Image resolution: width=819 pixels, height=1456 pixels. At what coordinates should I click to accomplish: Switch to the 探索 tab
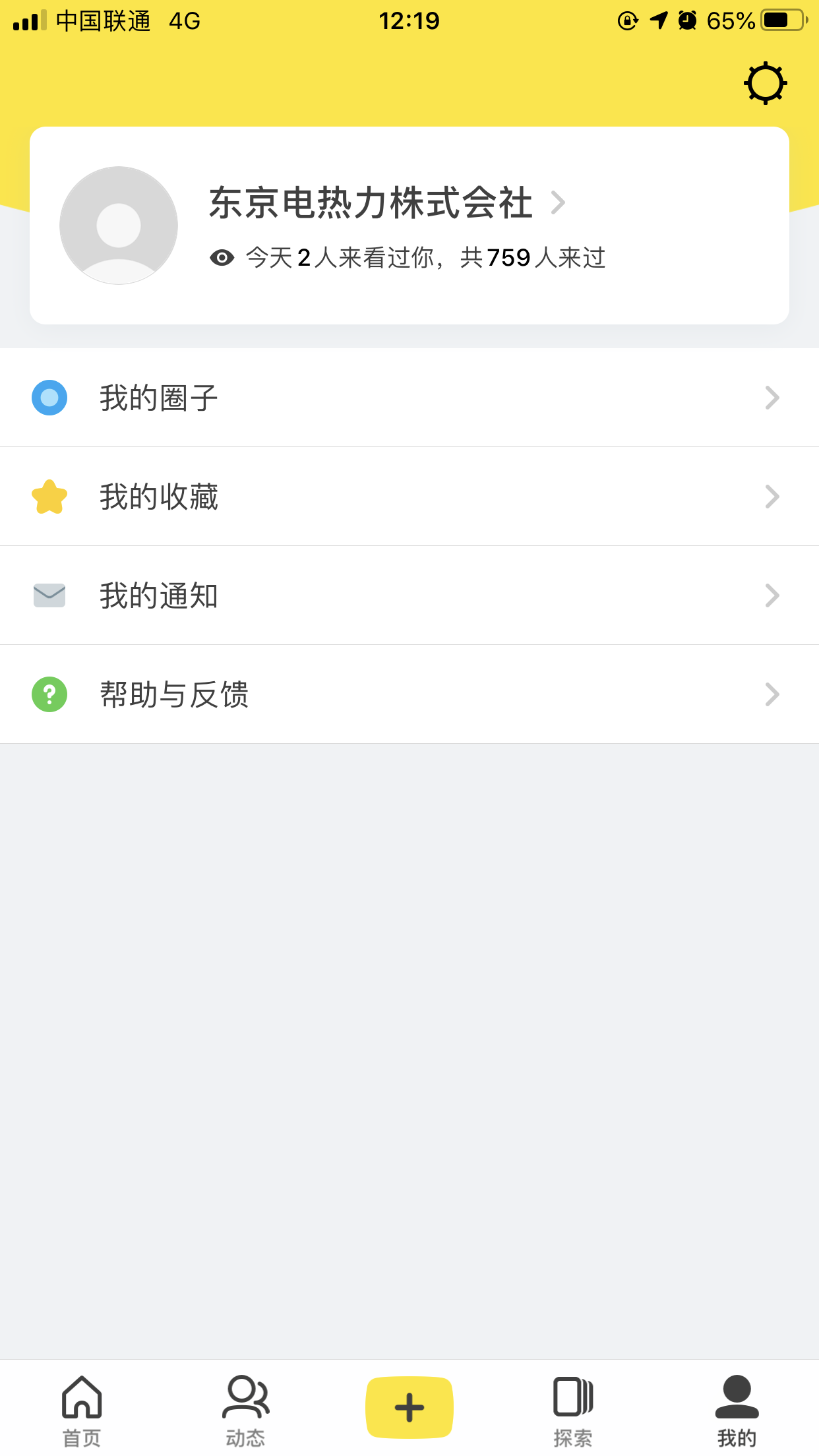[x=573, y=1410]
